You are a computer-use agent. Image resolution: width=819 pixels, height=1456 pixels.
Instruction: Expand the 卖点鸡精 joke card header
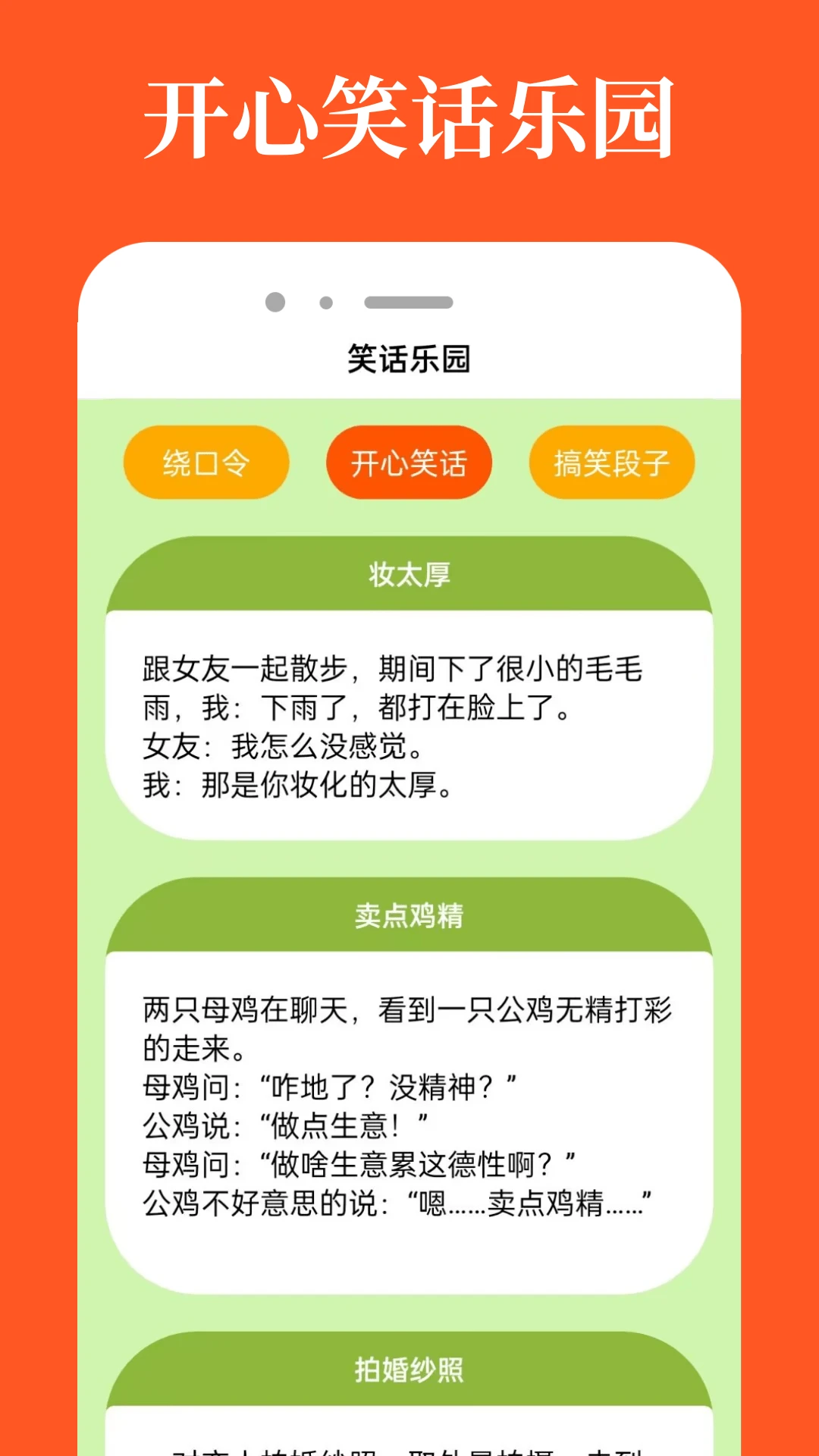click(408, 915)
